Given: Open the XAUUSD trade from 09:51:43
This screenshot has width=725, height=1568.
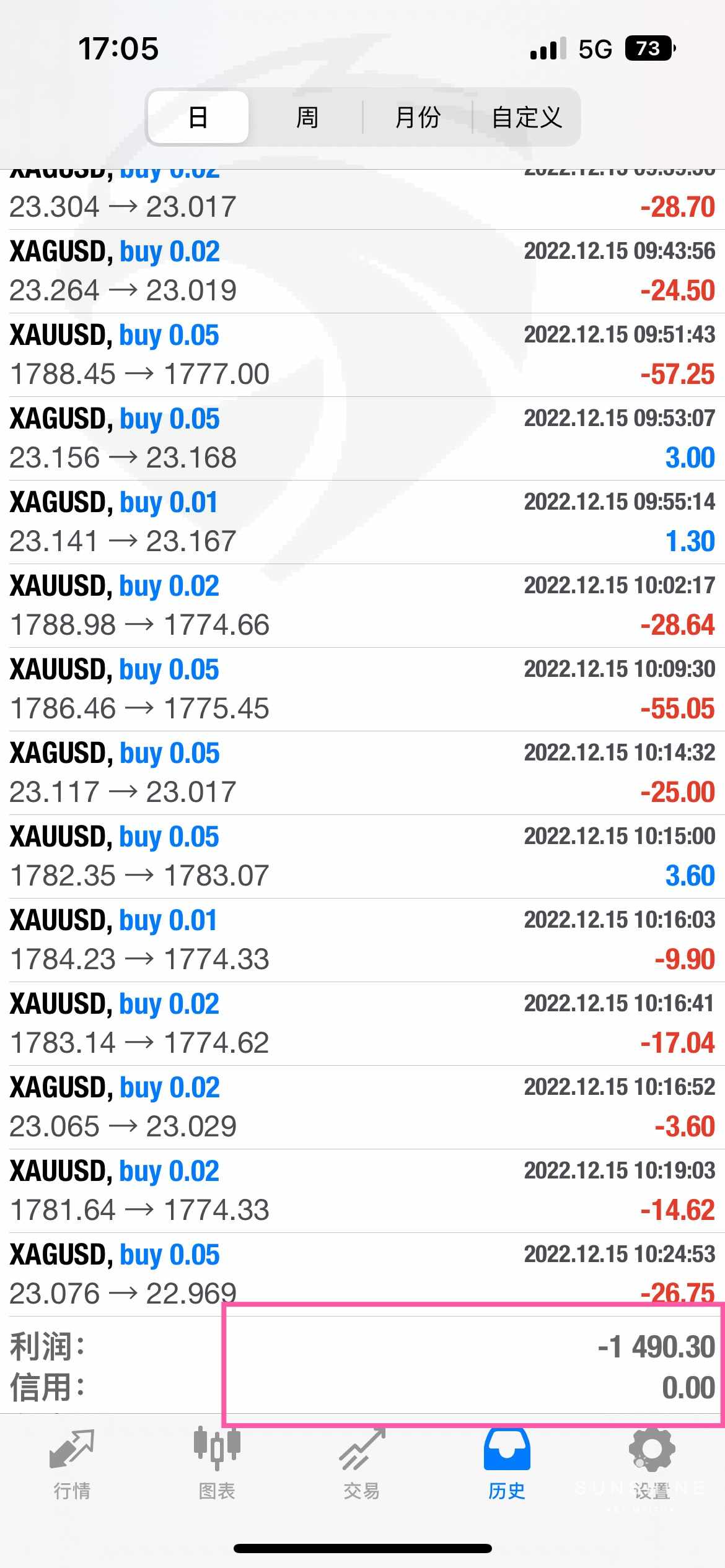Looking at the screenshot, I should [x=362, y=355].
